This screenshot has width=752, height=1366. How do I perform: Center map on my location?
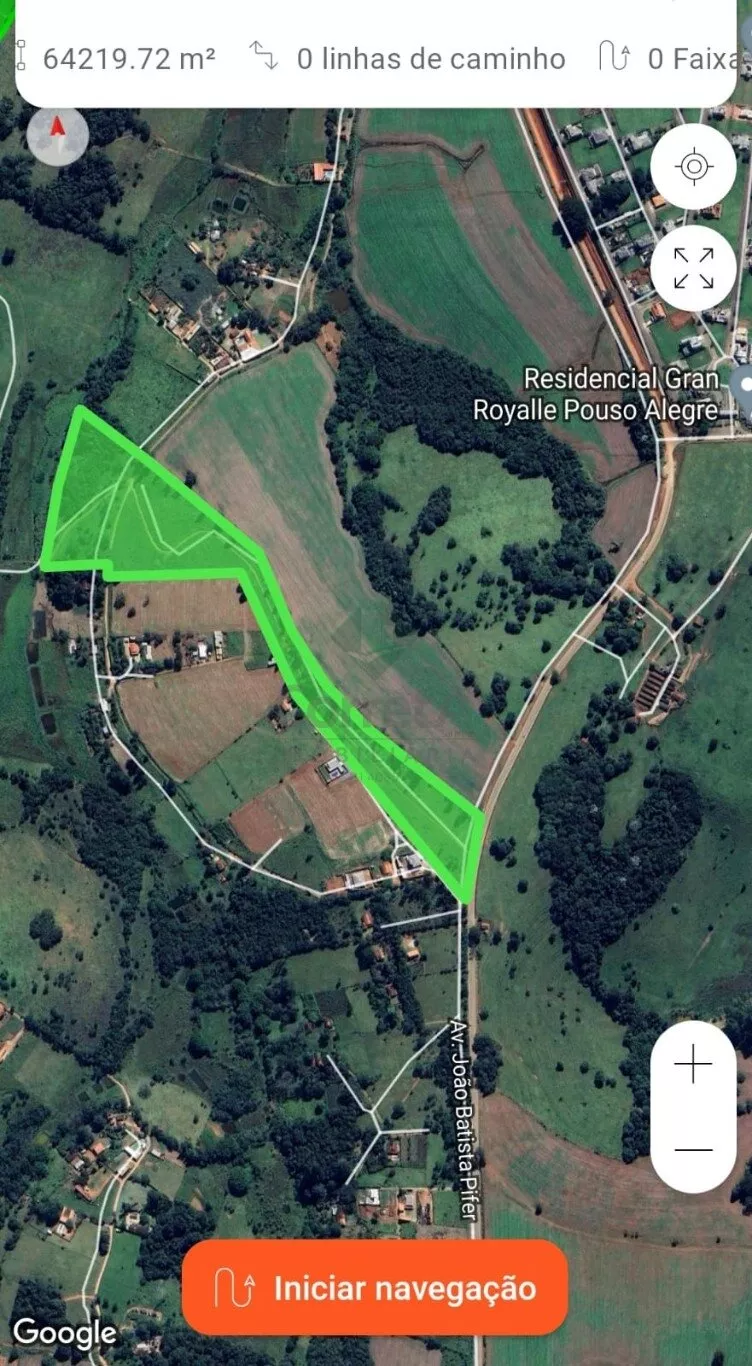point(693,166)
